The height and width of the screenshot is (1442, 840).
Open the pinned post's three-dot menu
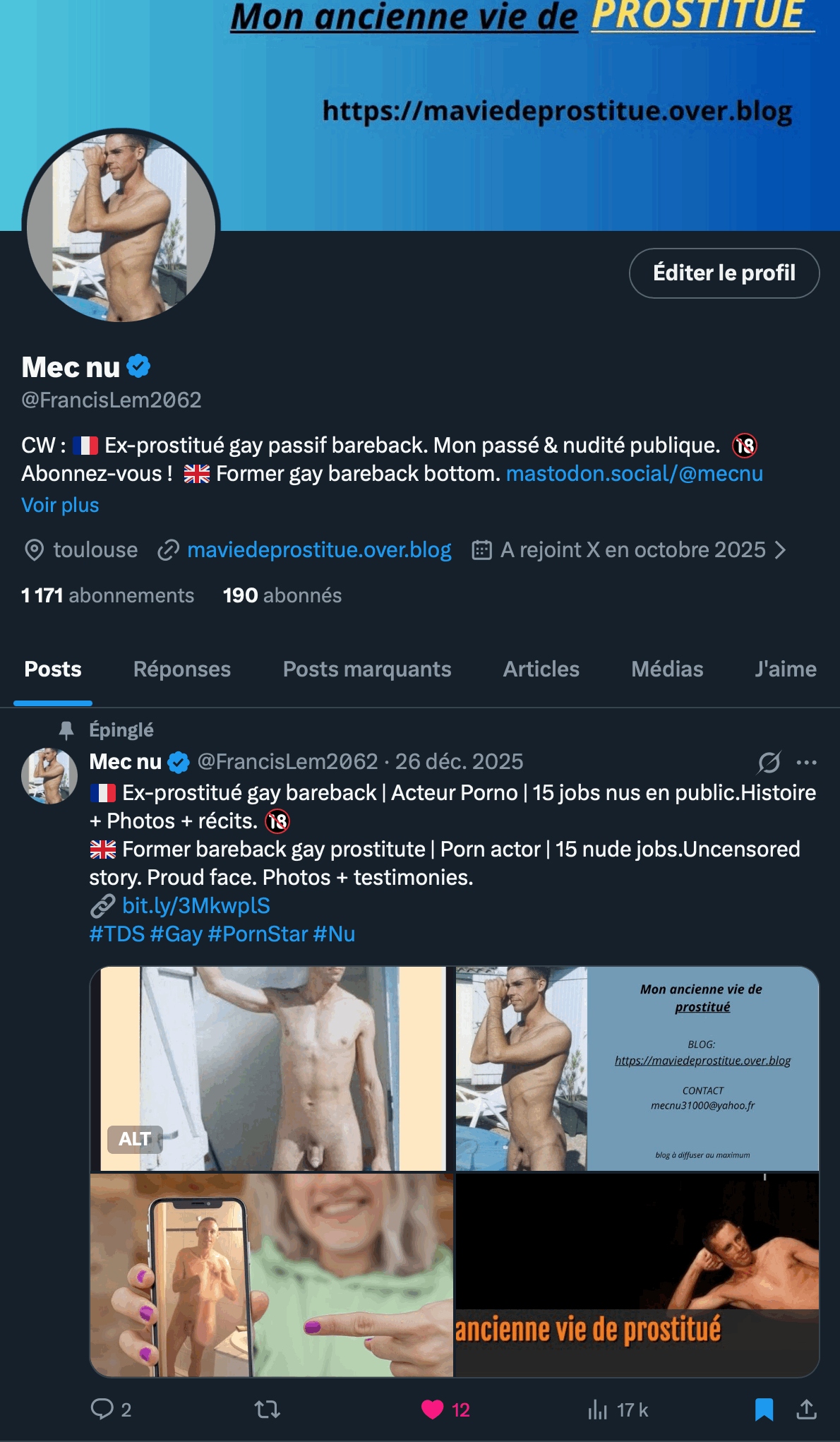click(x=806, y=762)
